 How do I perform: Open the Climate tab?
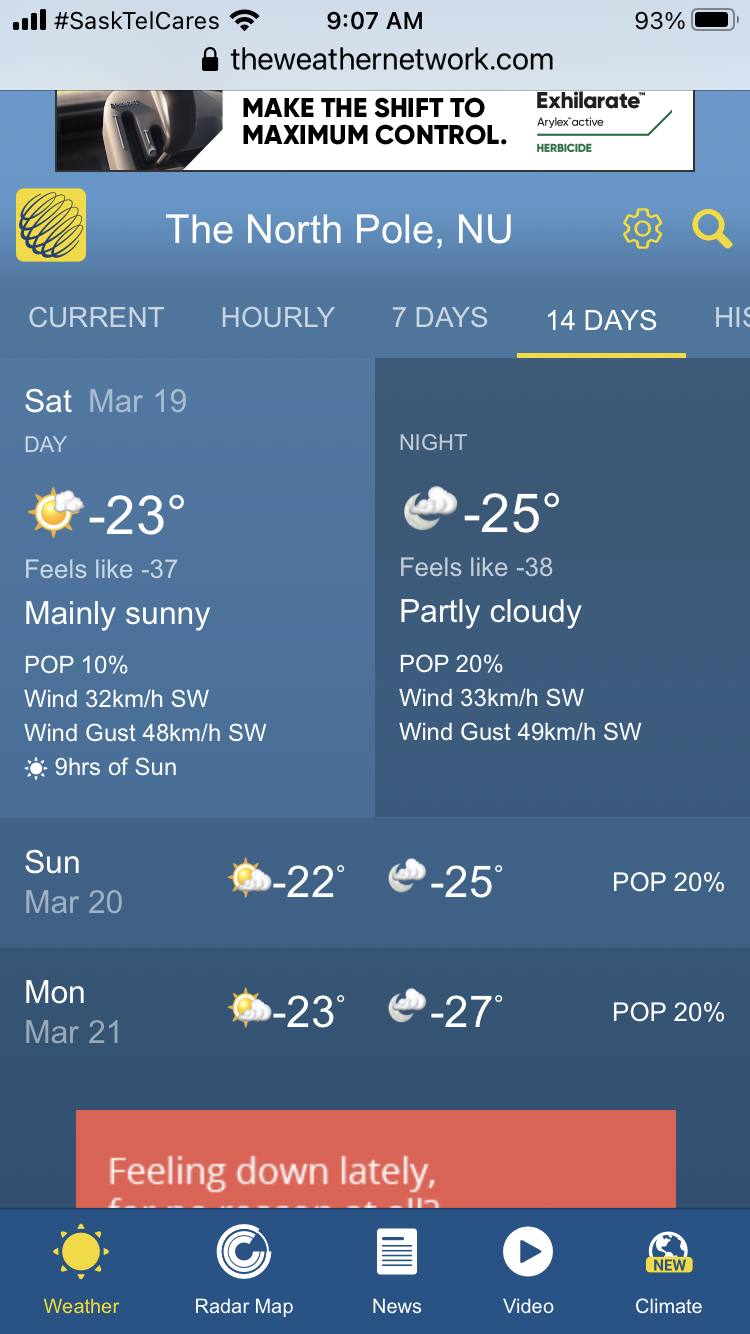[669, 1270]
